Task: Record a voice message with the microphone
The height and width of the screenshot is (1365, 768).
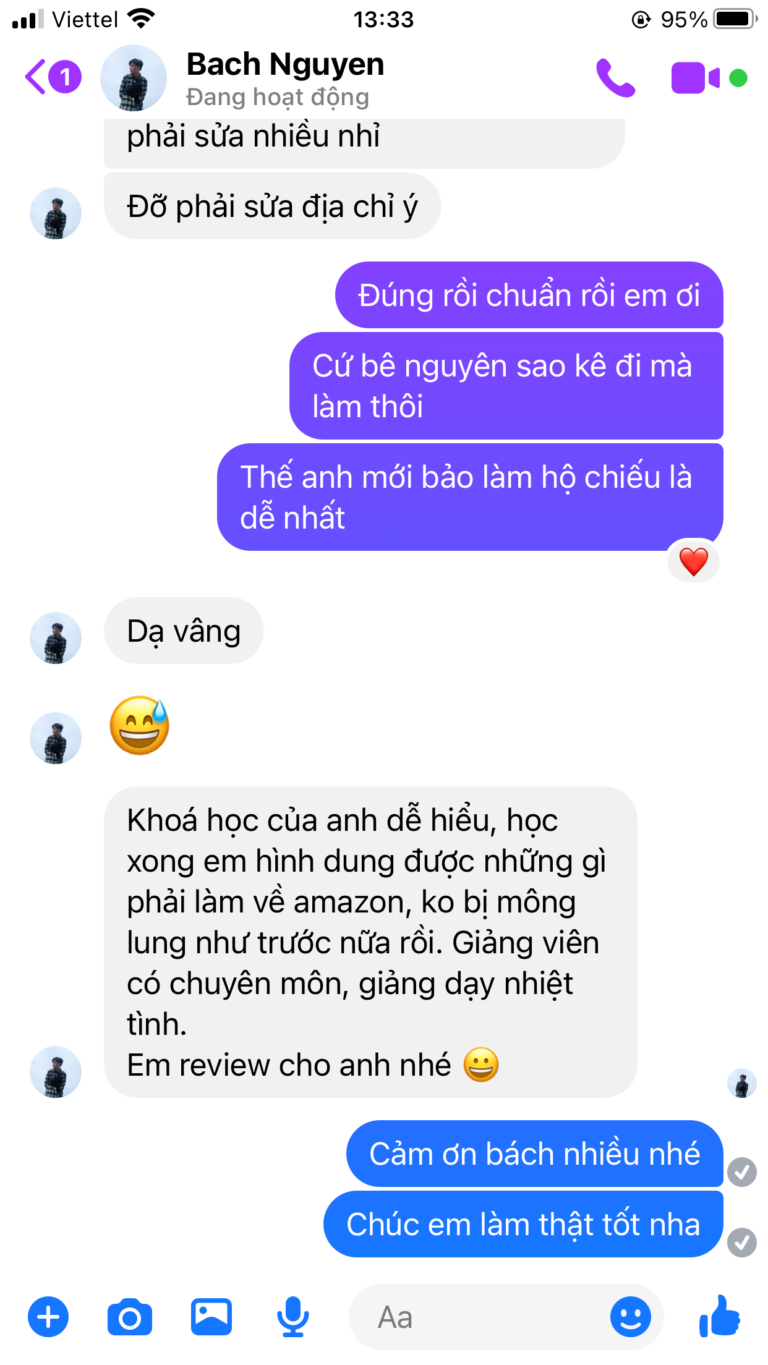Action: point(293,1316)
